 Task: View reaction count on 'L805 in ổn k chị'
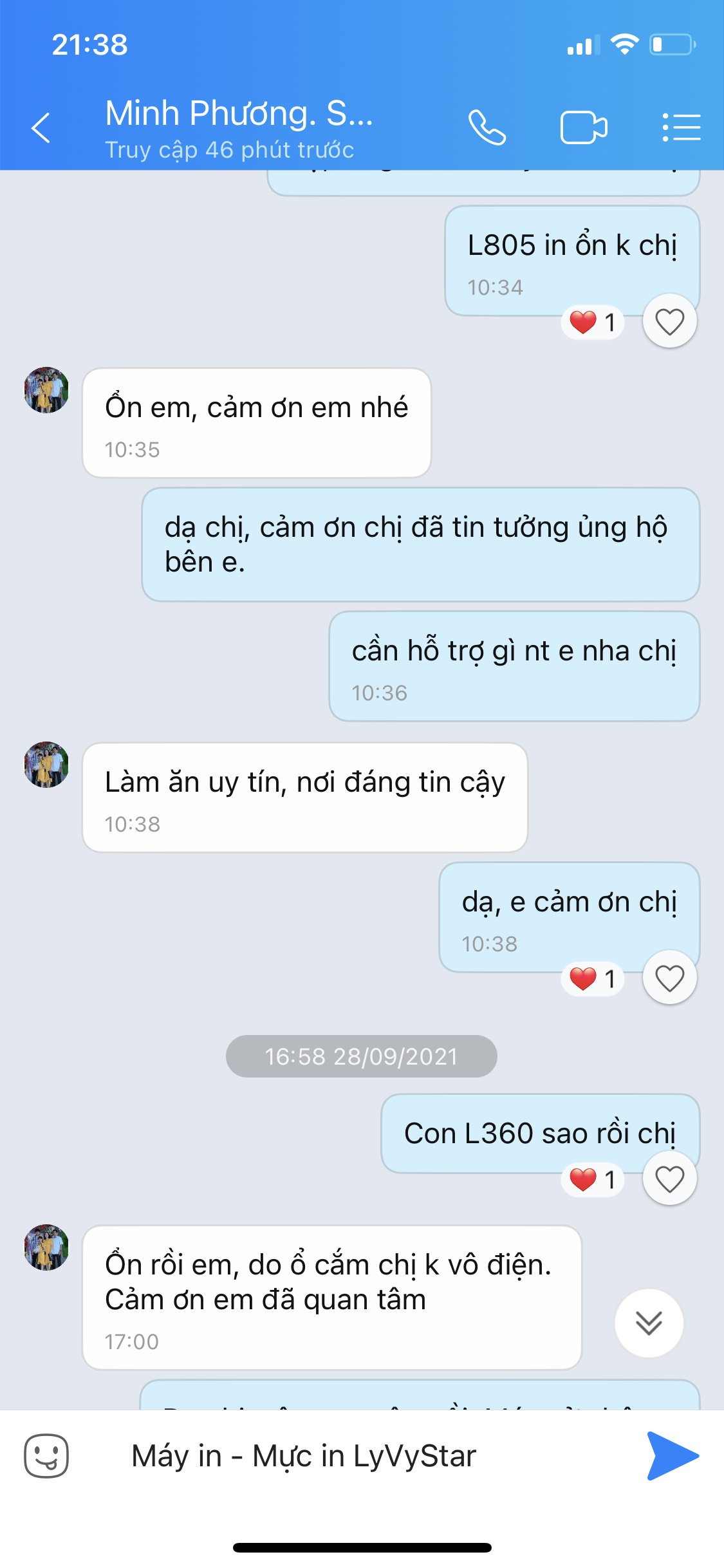593,322
